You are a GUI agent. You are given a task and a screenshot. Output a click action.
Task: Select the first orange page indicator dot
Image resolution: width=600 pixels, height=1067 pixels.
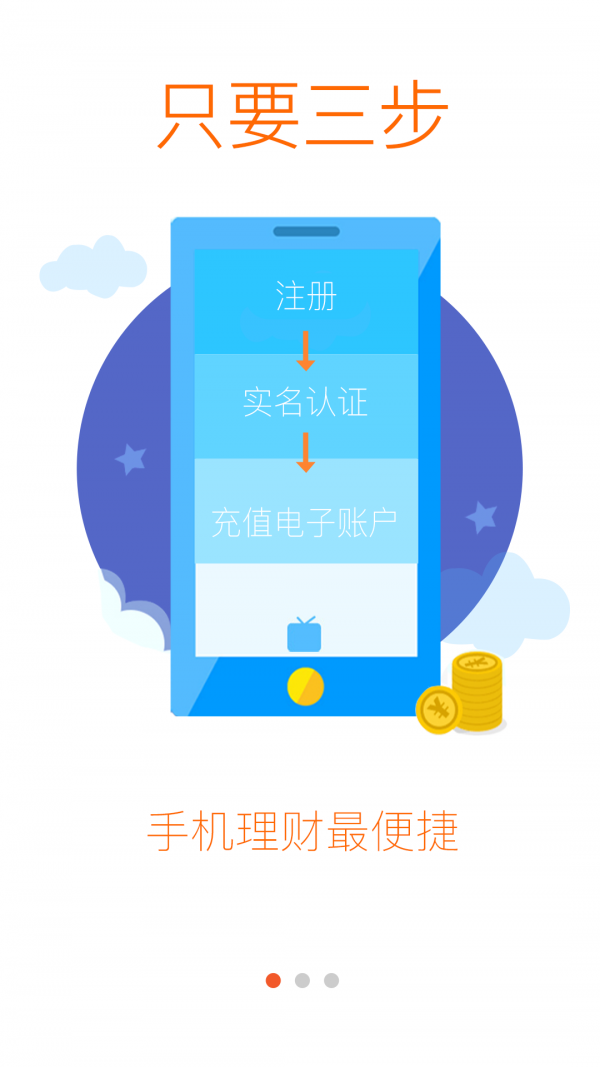point(273,981)
